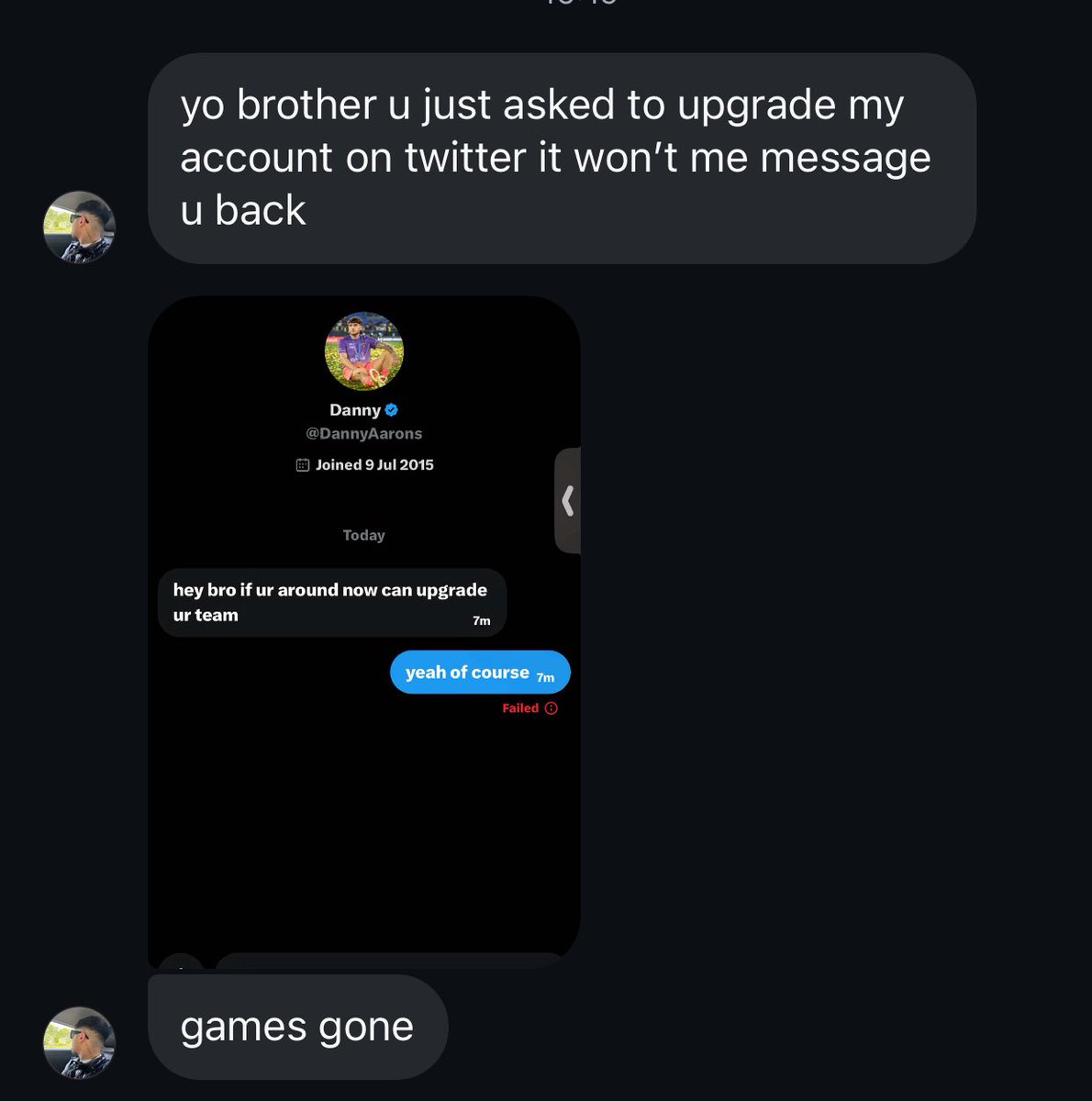Image resolution: width=1092 pixels, height=1101 pixels.
Task: Open sender's avatar beside the "yo brother" message
Action: point(79,228)
